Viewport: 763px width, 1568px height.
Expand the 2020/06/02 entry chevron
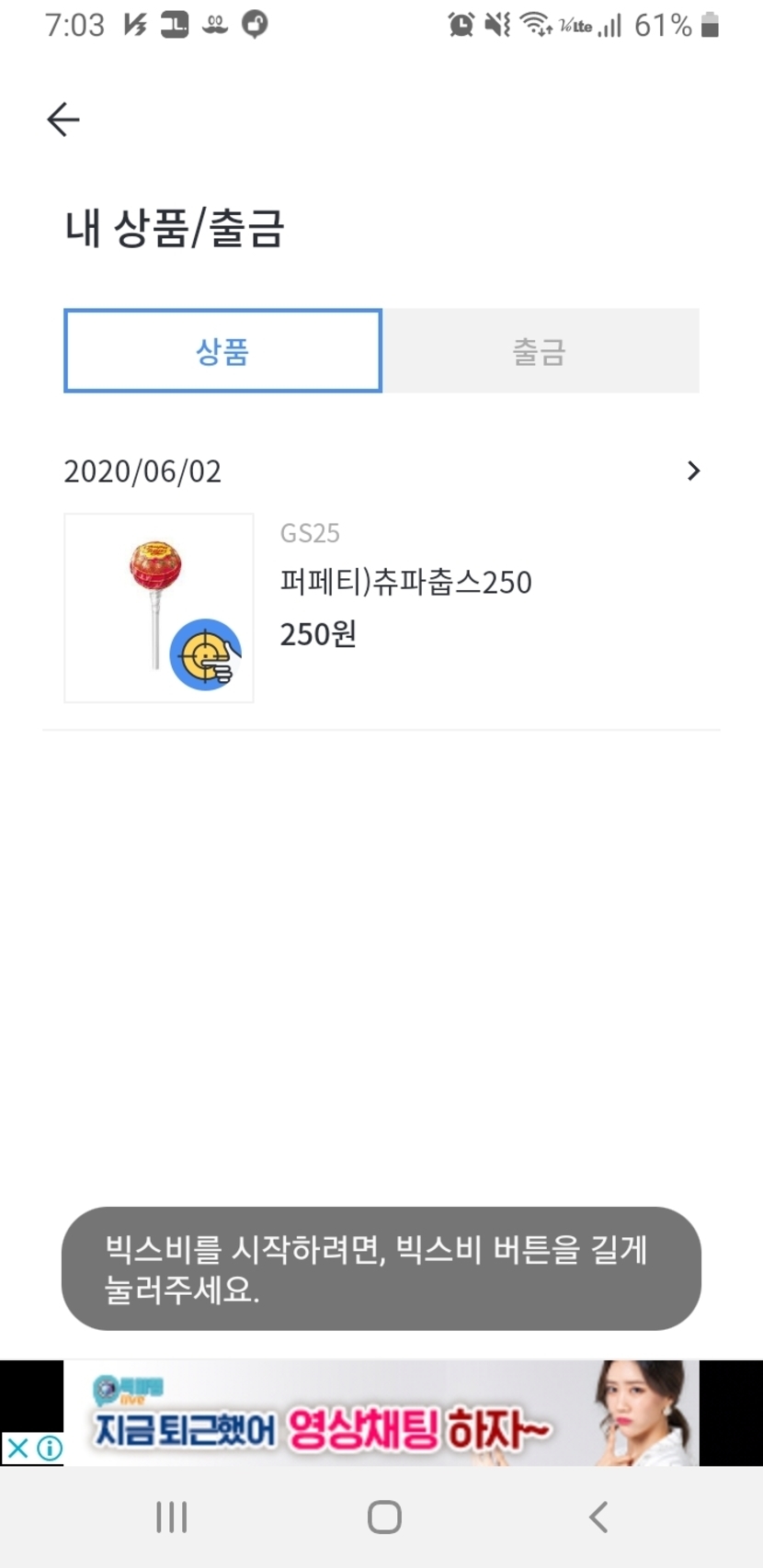pyautogui.click(x=694, y=472)
